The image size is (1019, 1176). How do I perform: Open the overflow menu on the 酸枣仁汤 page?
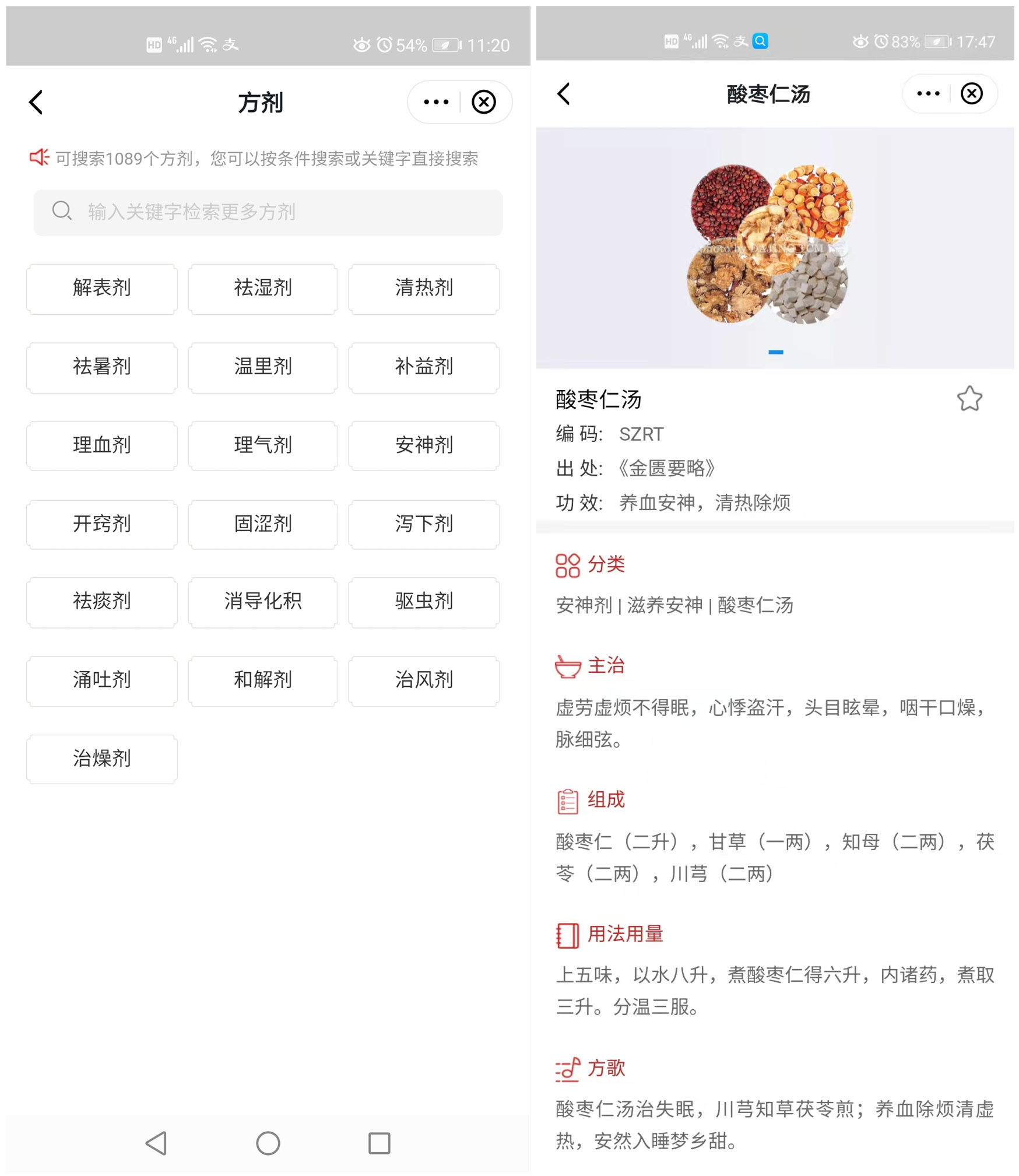pyautogui.click(x=927, y=94)
